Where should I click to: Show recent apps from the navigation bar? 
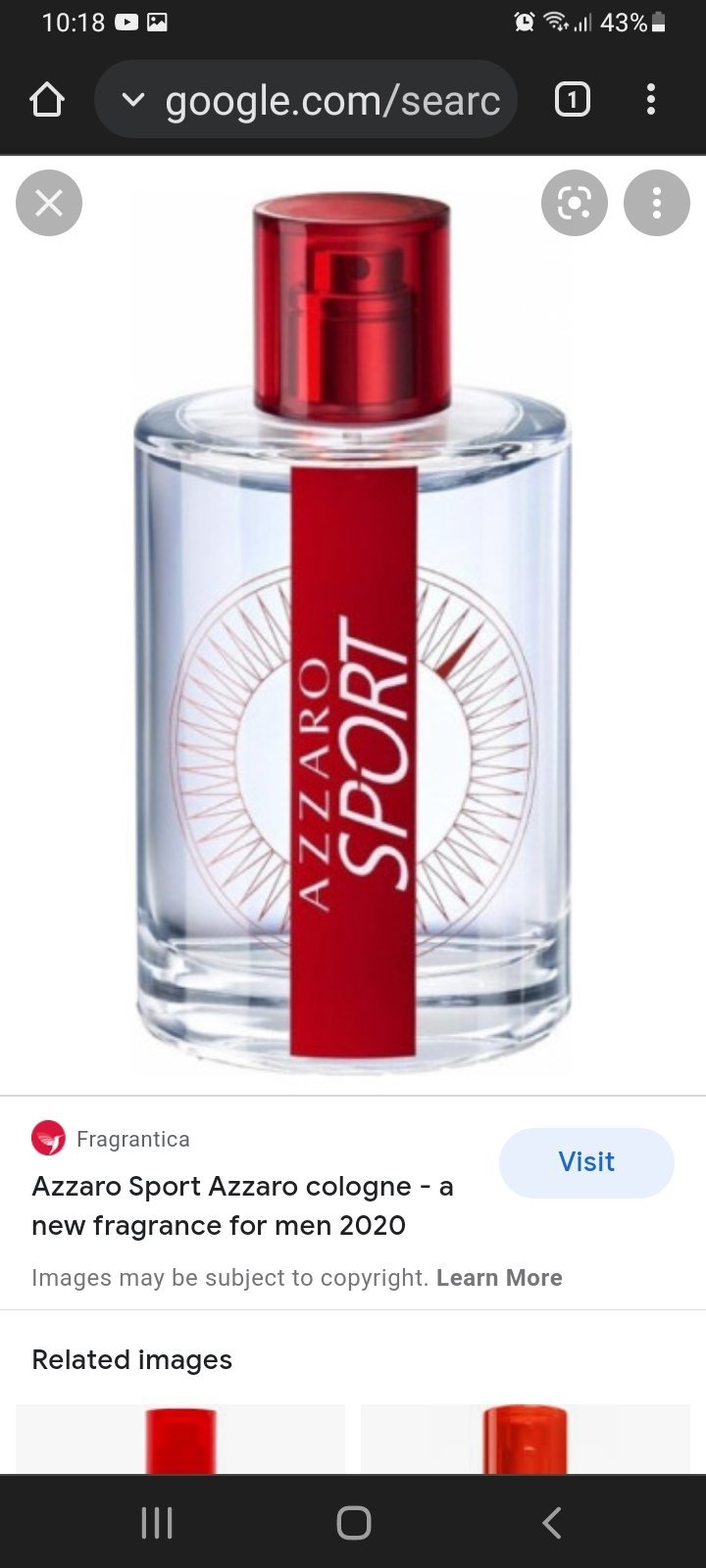[x=157, y=1522]
